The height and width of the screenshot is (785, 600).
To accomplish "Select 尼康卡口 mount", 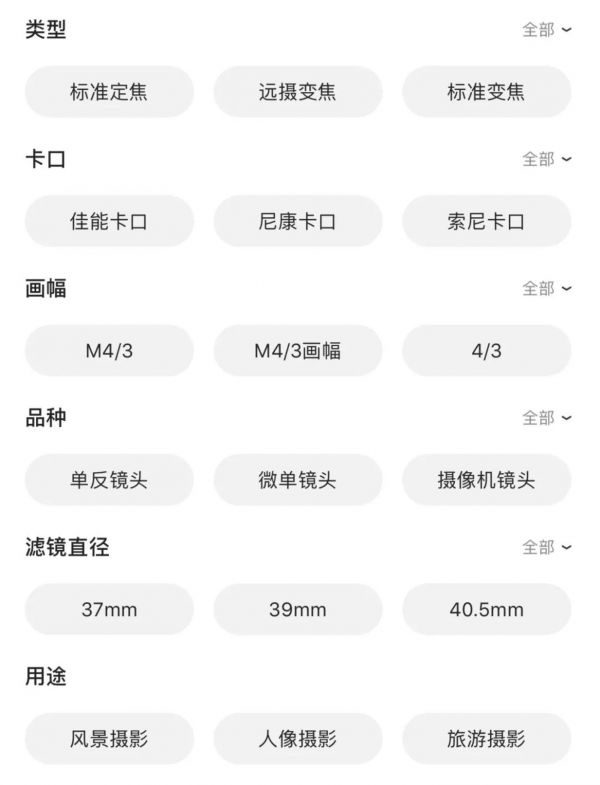I will click(x=297, y=221).
